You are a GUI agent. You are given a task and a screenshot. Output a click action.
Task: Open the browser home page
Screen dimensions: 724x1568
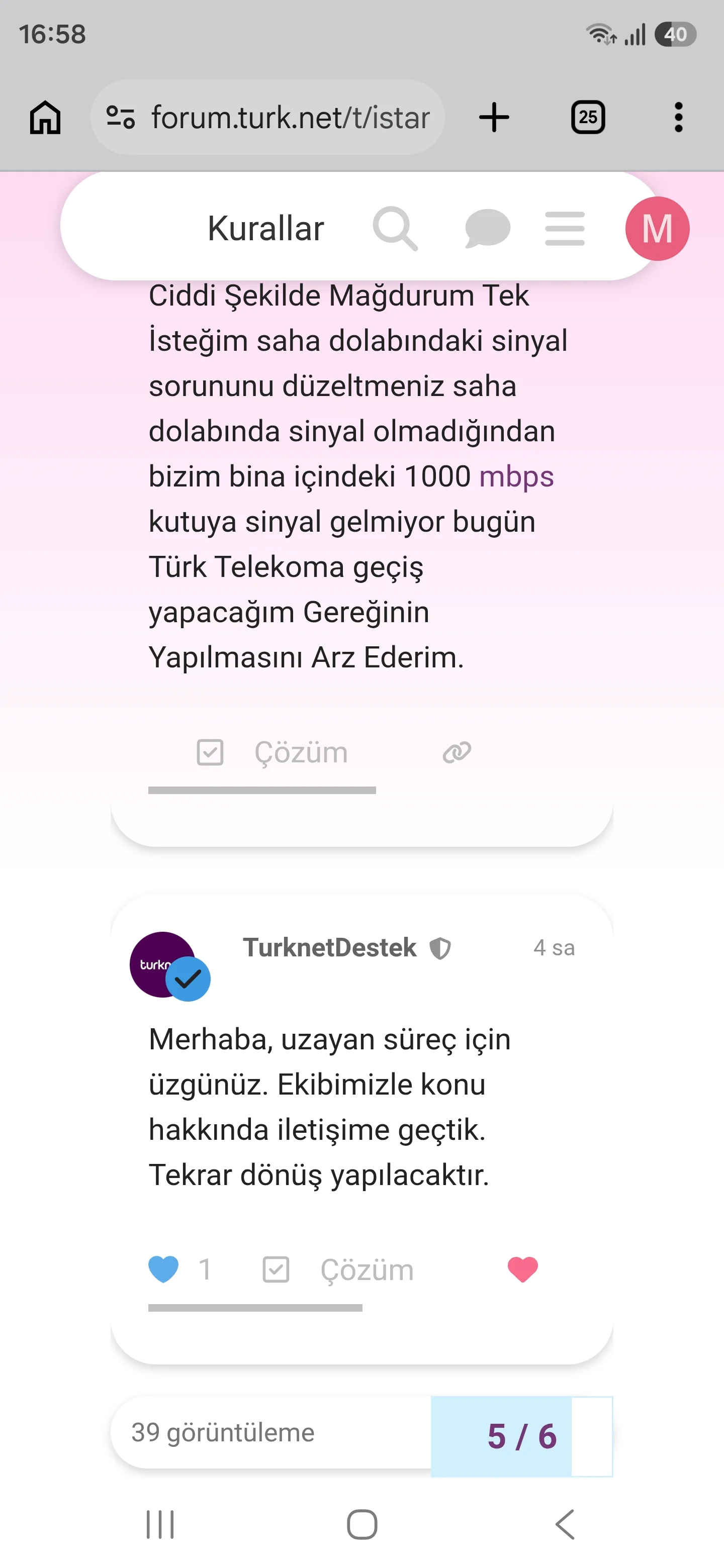point(46,117)
